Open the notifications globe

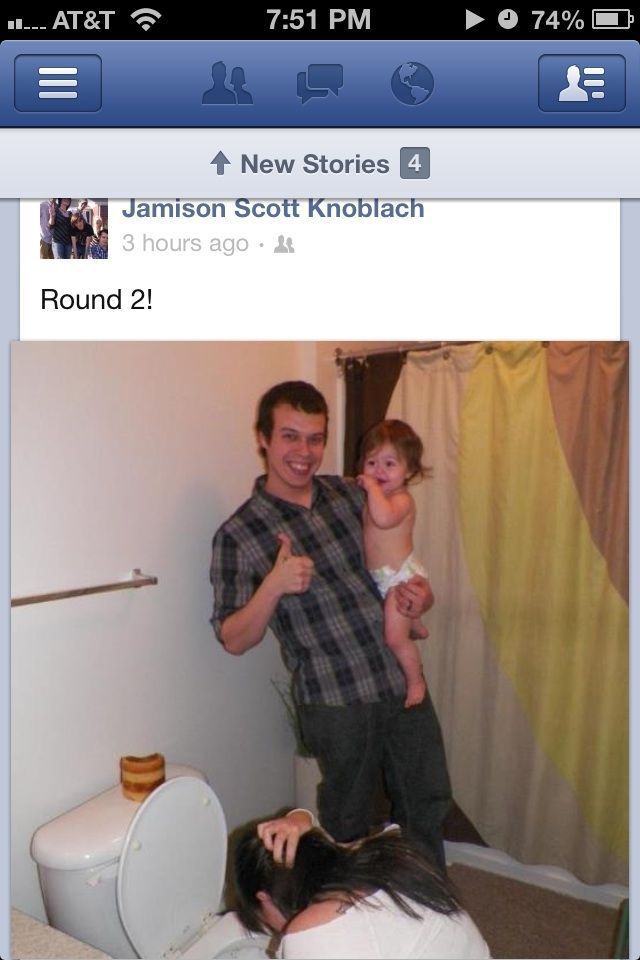click(x=411, y=84)
